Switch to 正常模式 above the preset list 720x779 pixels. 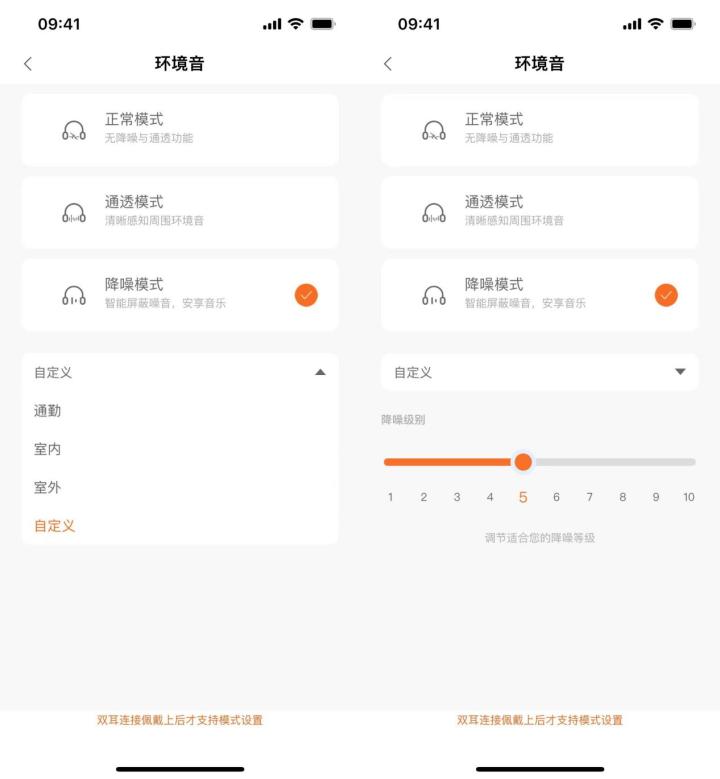point(180,129)
